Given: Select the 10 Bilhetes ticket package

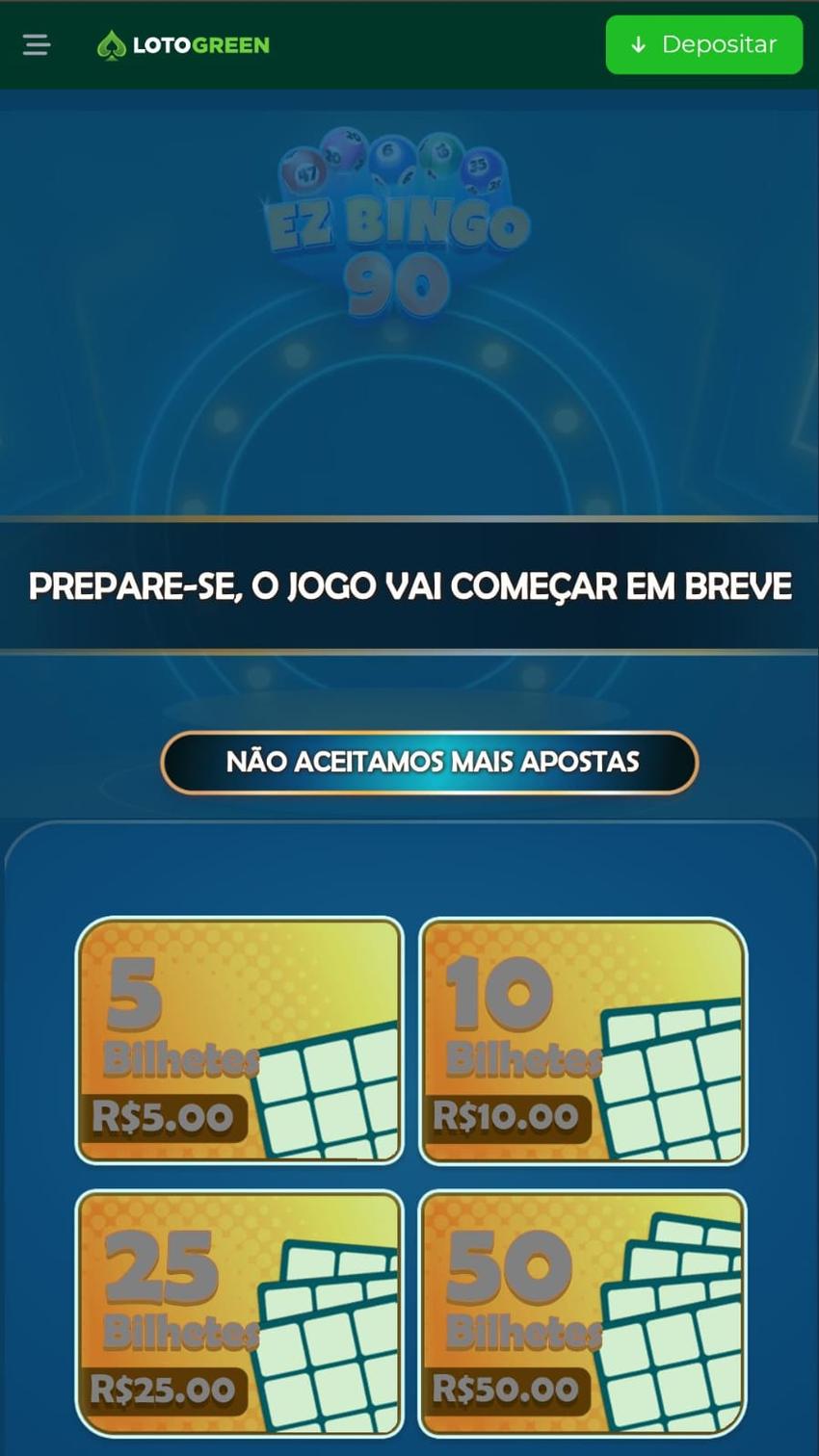Looking at the screenshot, I should click(x=582, y=1042).
